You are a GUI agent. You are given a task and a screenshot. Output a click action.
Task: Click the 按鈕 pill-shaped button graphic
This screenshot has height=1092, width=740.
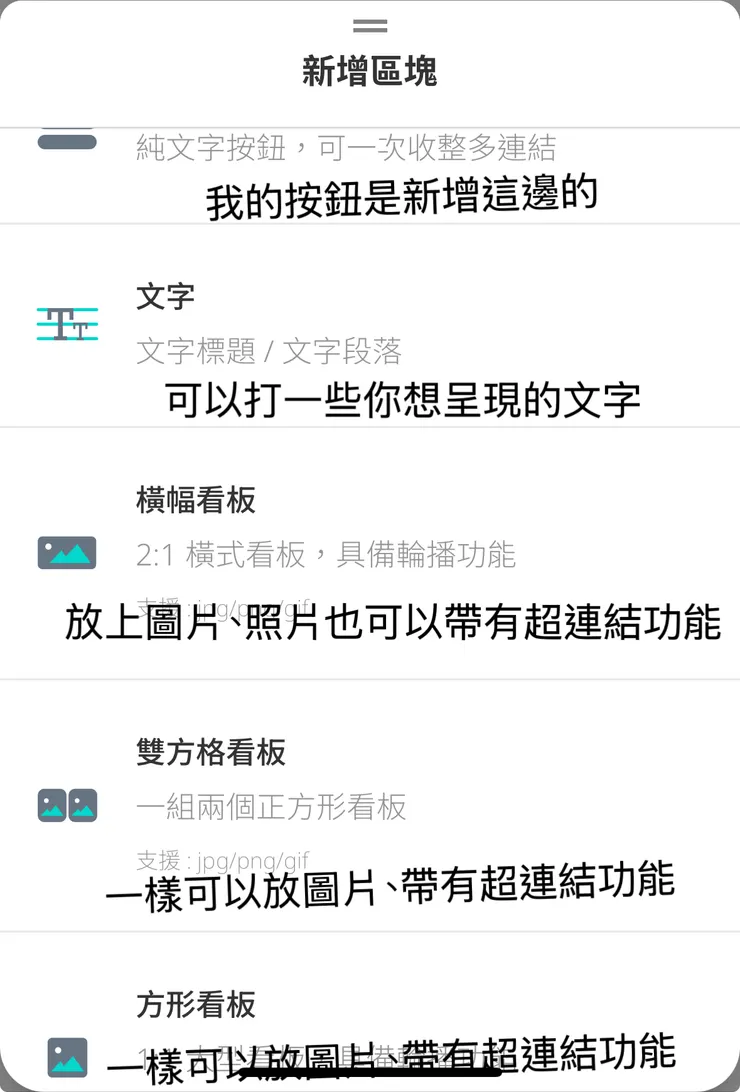point(66,142)
